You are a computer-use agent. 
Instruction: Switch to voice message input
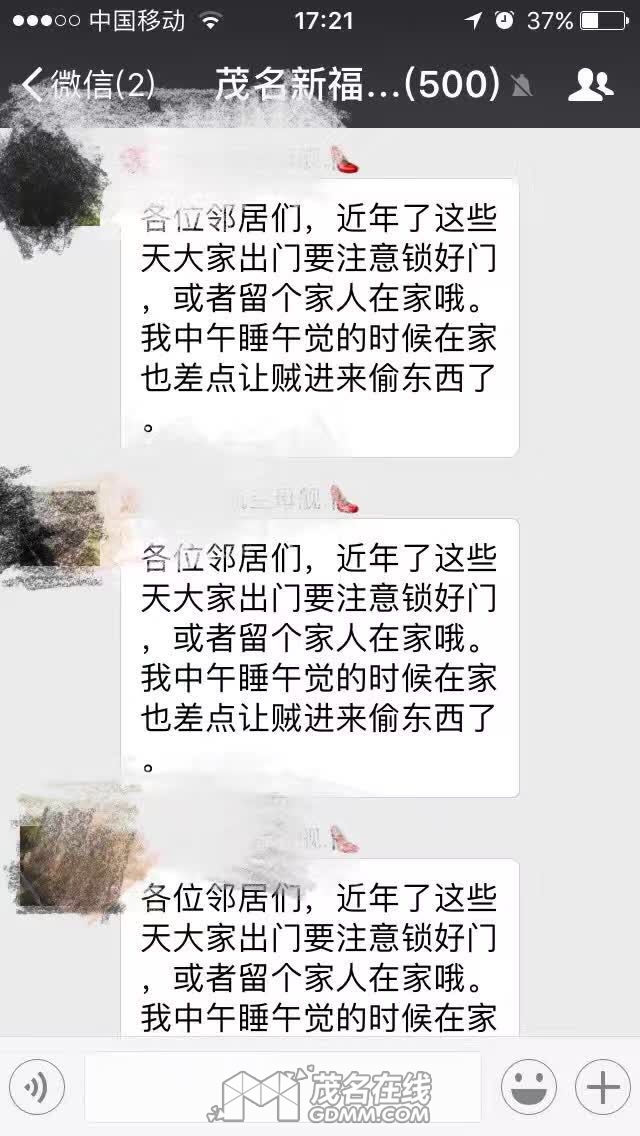pos(37,1086)
